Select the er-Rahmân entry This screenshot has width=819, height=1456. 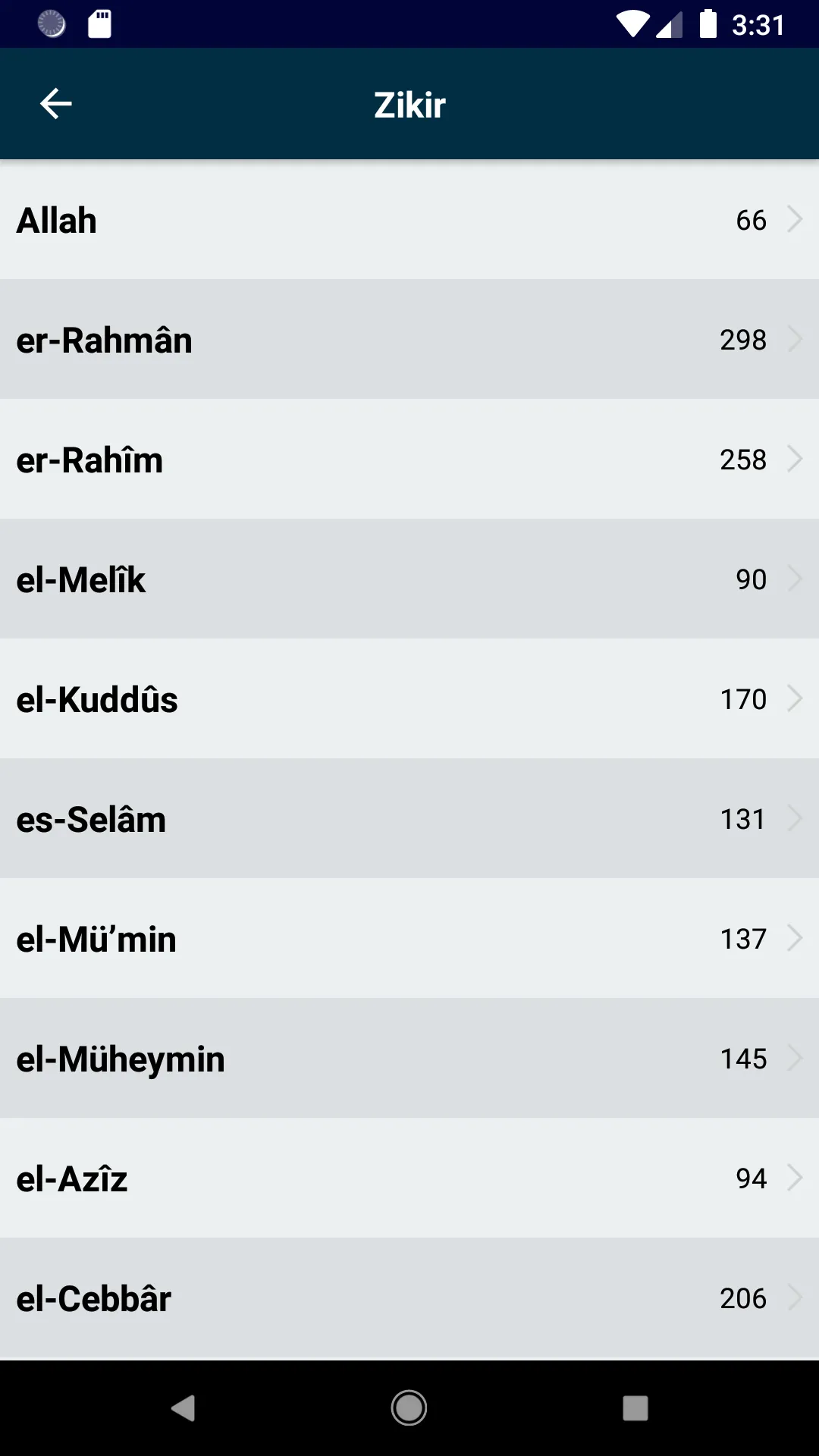(409, 339)
